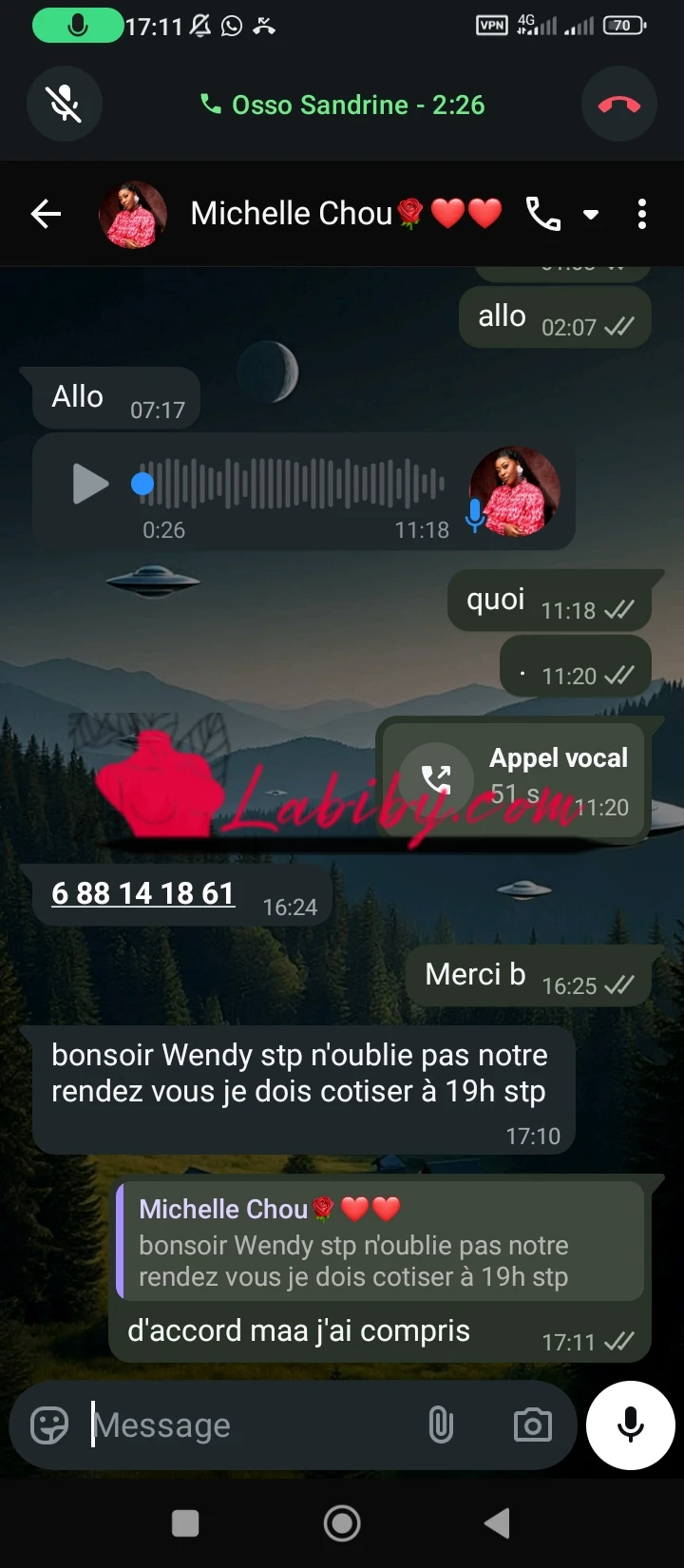Expand the call options dropdown arrow
The image size is (684, 1568).
[591, 215]
